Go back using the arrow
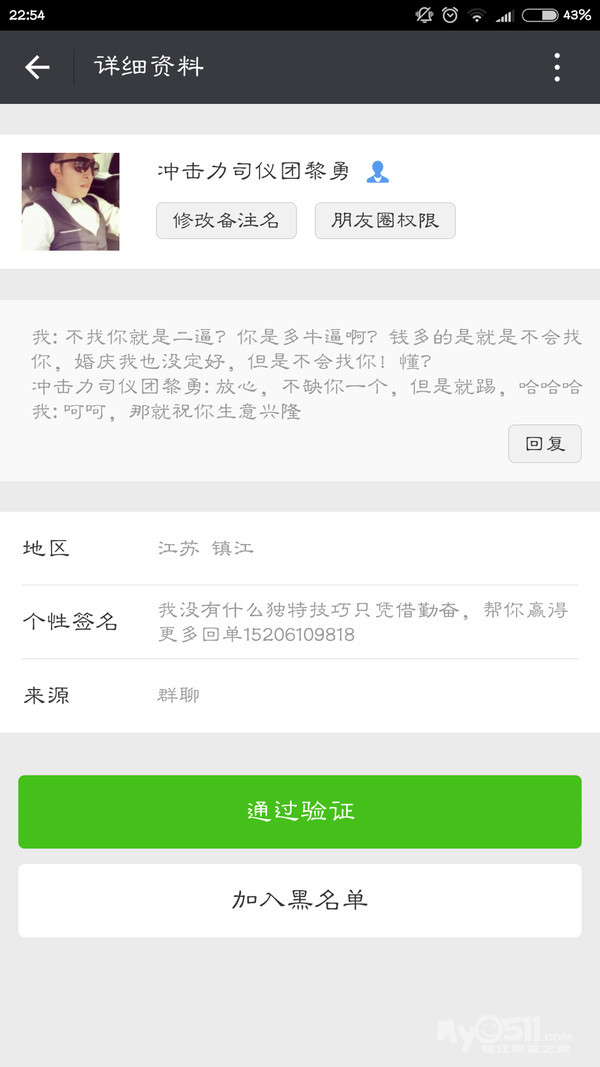 point(37,67)
